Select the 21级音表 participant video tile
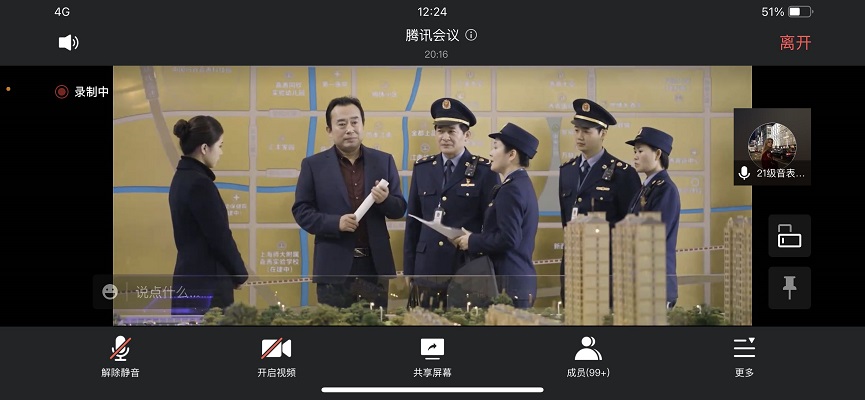 pyautogui.click(x=772, y=148)
